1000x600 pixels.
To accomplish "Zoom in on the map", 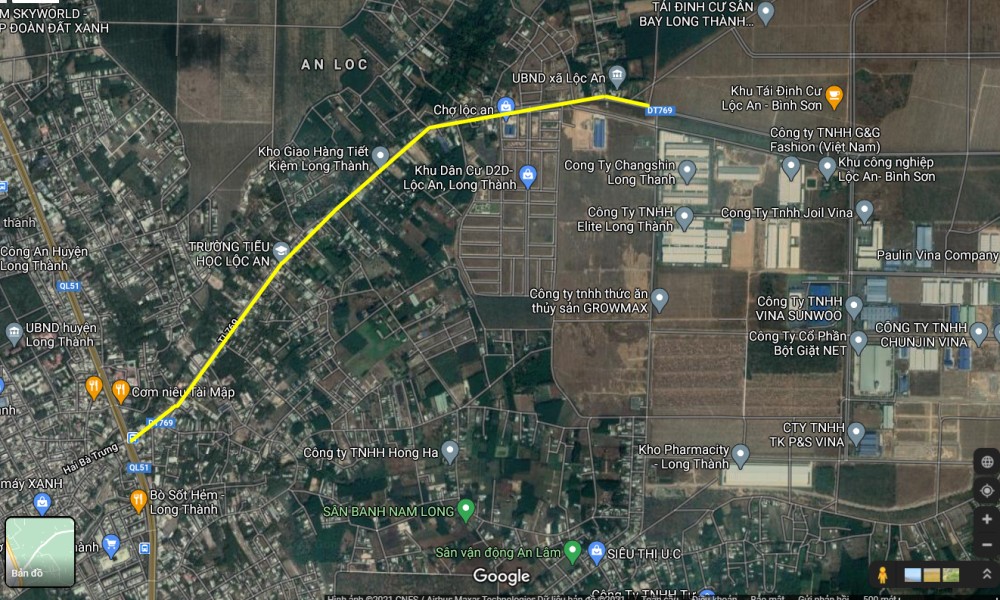I will coord(986,519).
